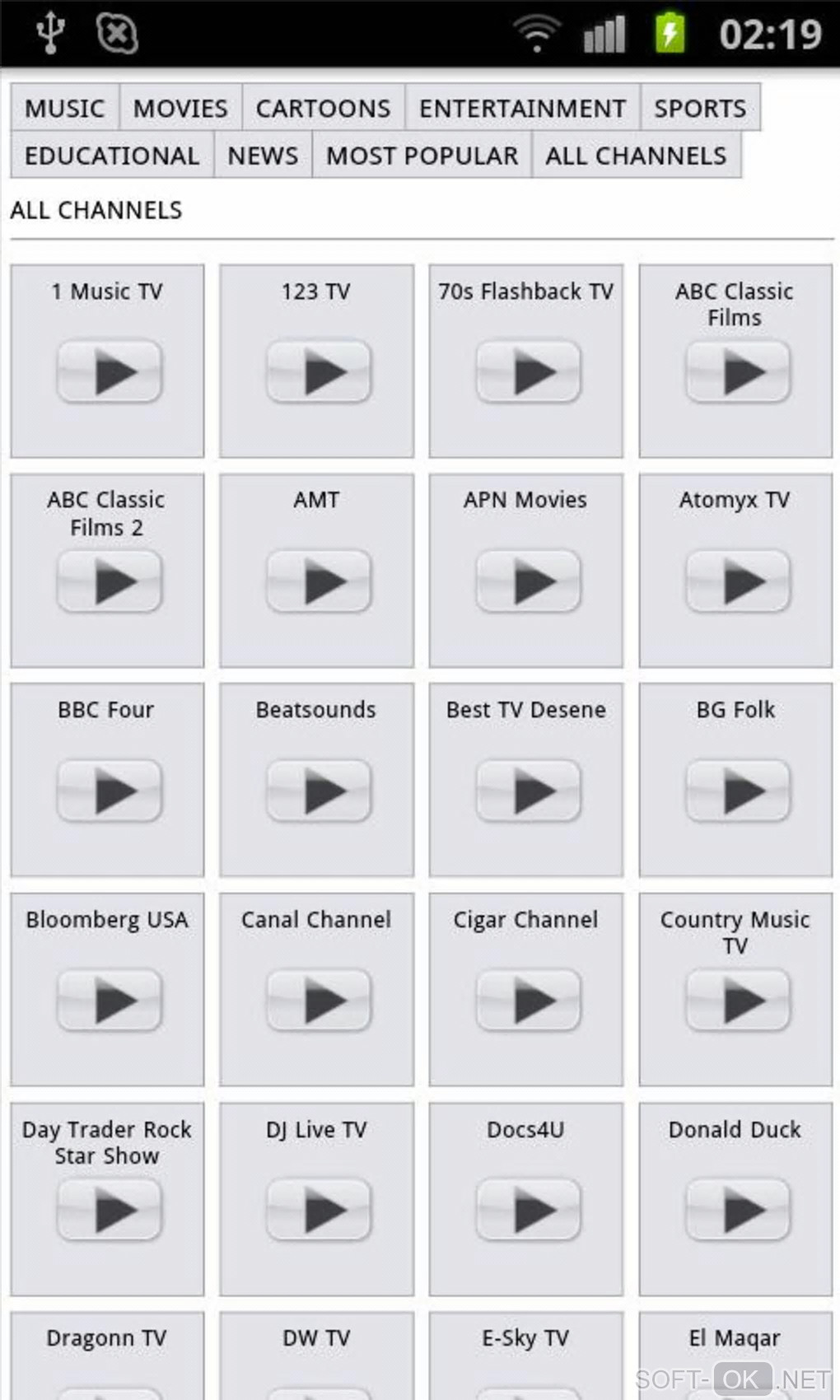Open the Movies category tab
This screenshot has width=840, height=1400.
180,108
